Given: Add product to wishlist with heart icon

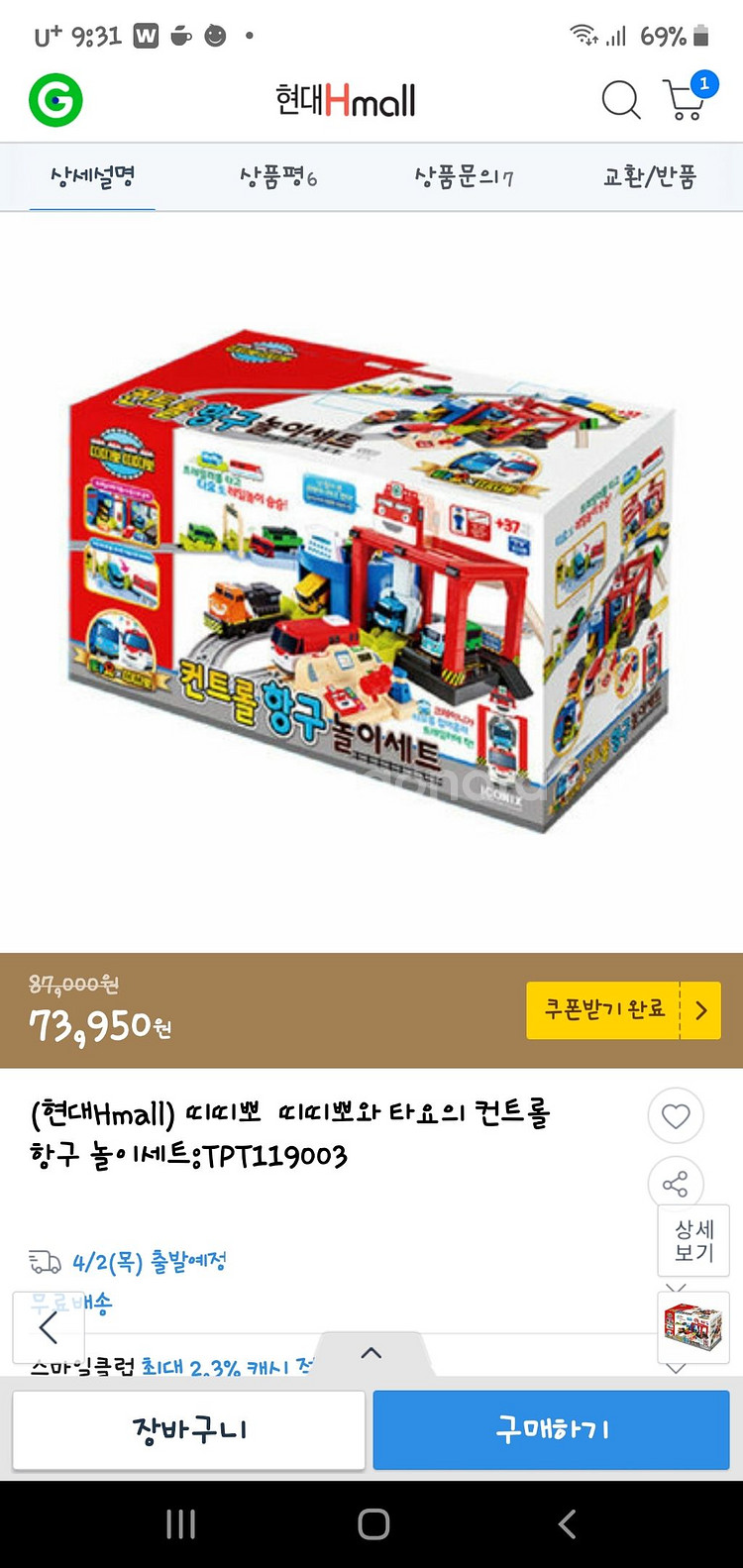Looking at the screenshot, I should click(x=676, y=1116).
